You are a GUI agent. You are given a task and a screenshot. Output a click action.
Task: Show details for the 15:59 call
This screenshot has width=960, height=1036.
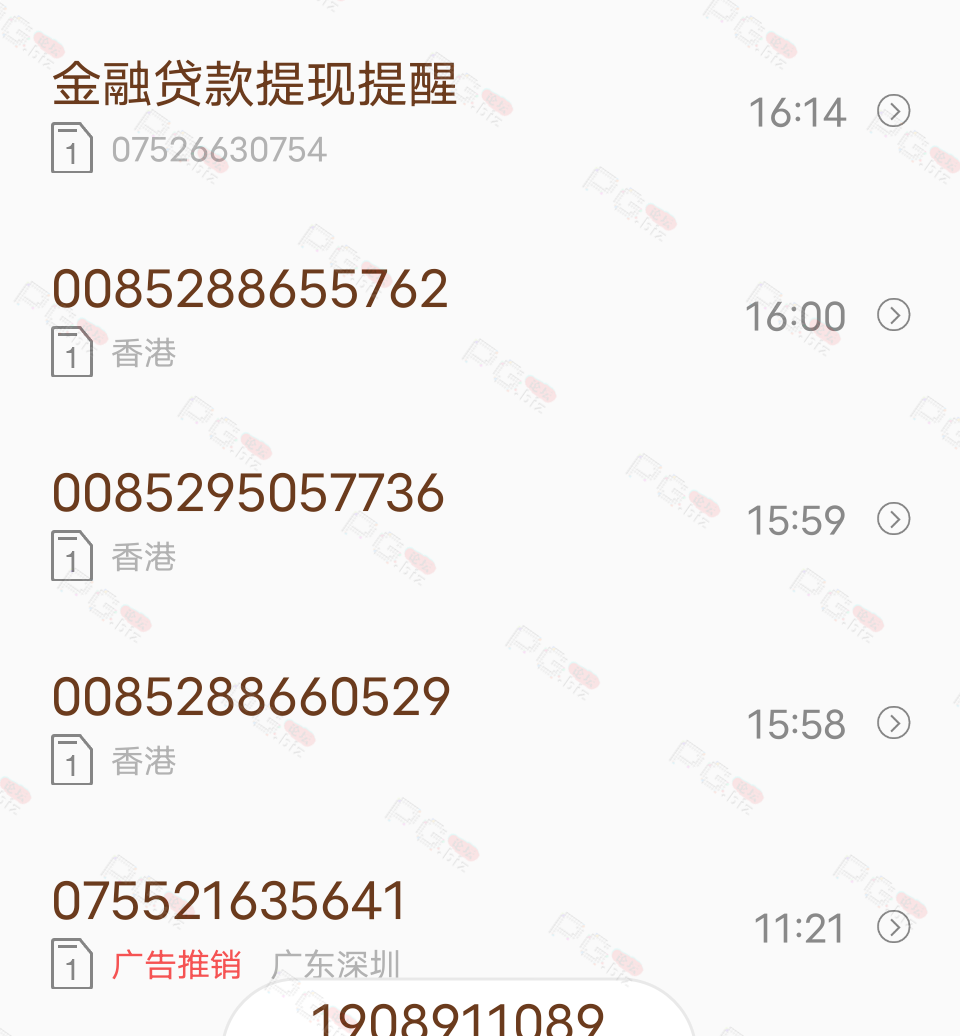click(x=893, y=519)
